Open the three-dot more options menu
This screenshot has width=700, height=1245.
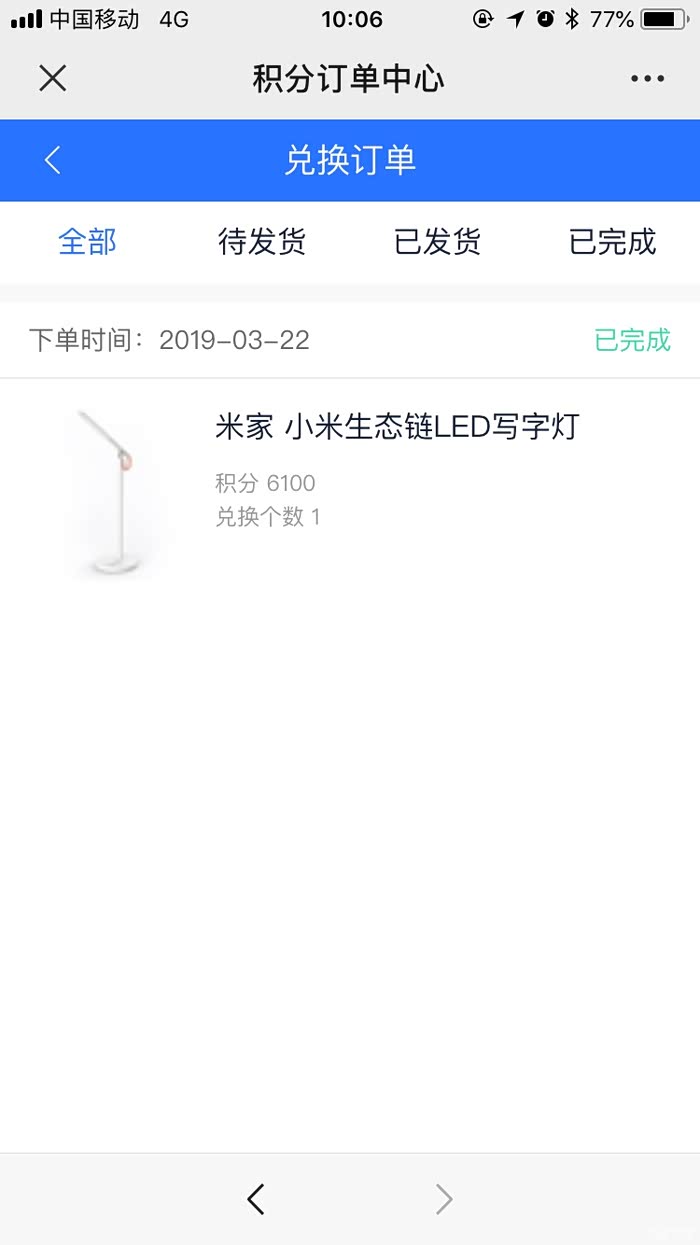pyautogui.click(x=647, y=79)
